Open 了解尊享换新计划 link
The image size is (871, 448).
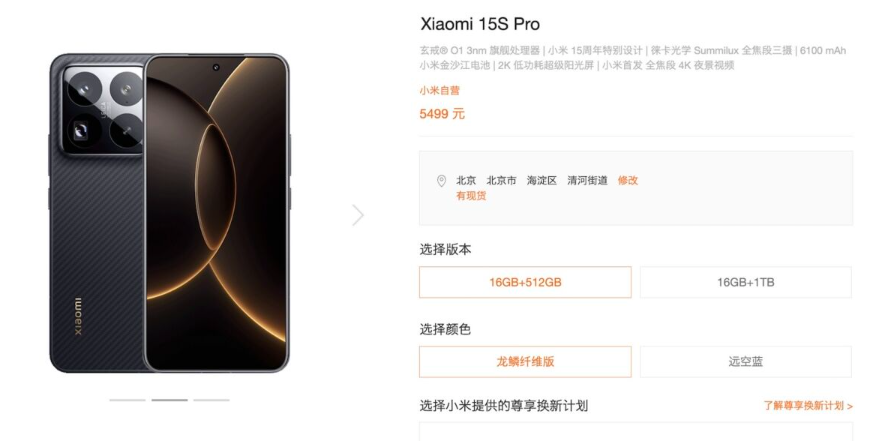coord(807,406)
